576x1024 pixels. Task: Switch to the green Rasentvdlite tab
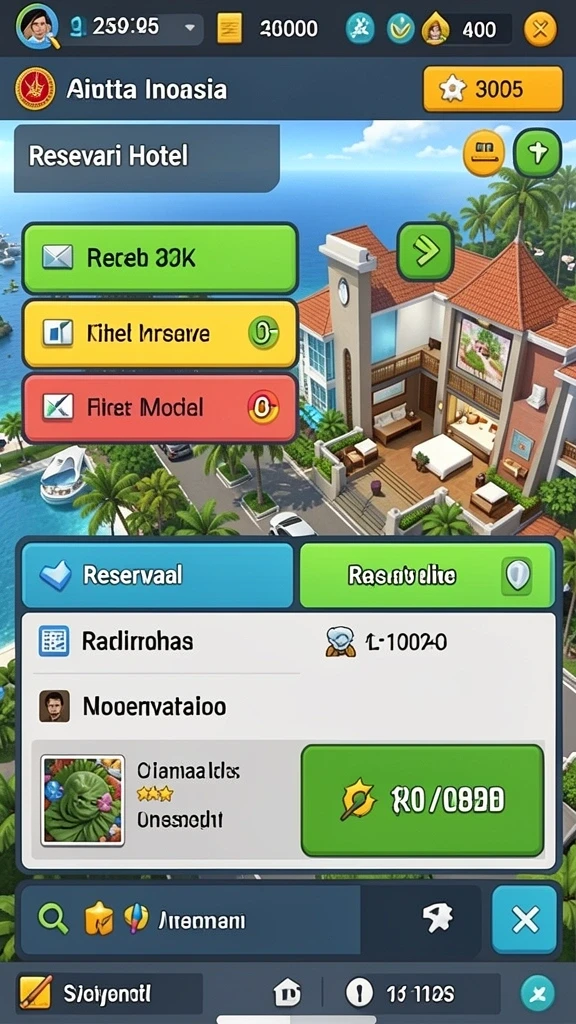pyautogui.click(x=427, y=575)
